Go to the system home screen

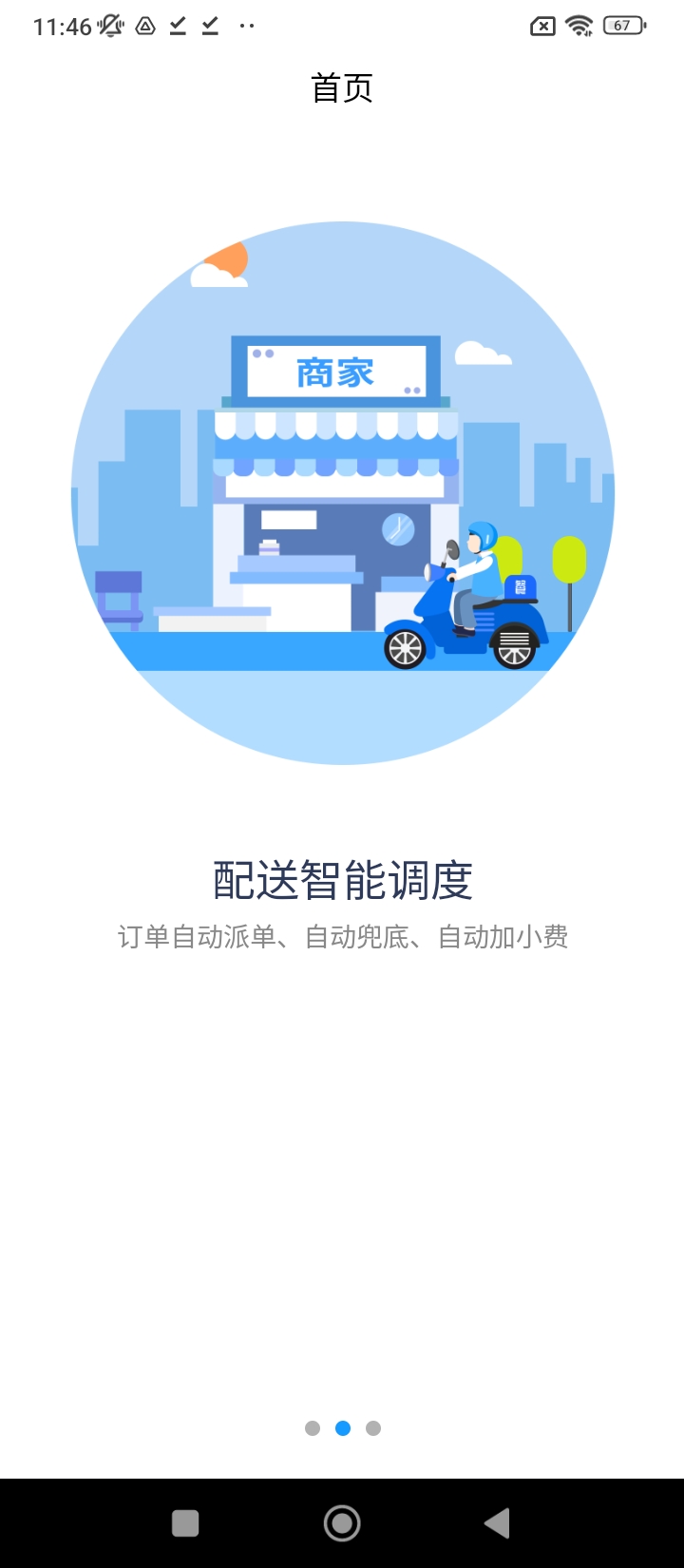click(x=342, y=1523)
